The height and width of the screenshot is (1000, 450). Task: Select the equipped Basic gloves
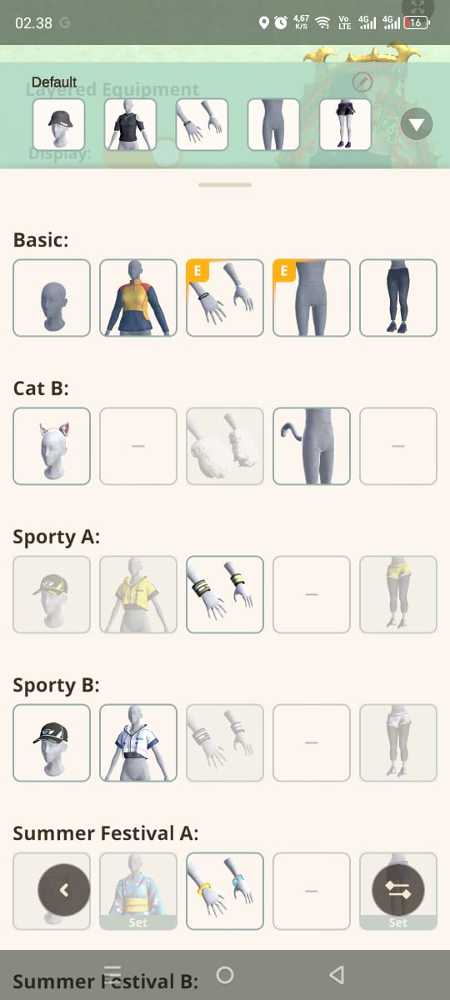[225, 298]
